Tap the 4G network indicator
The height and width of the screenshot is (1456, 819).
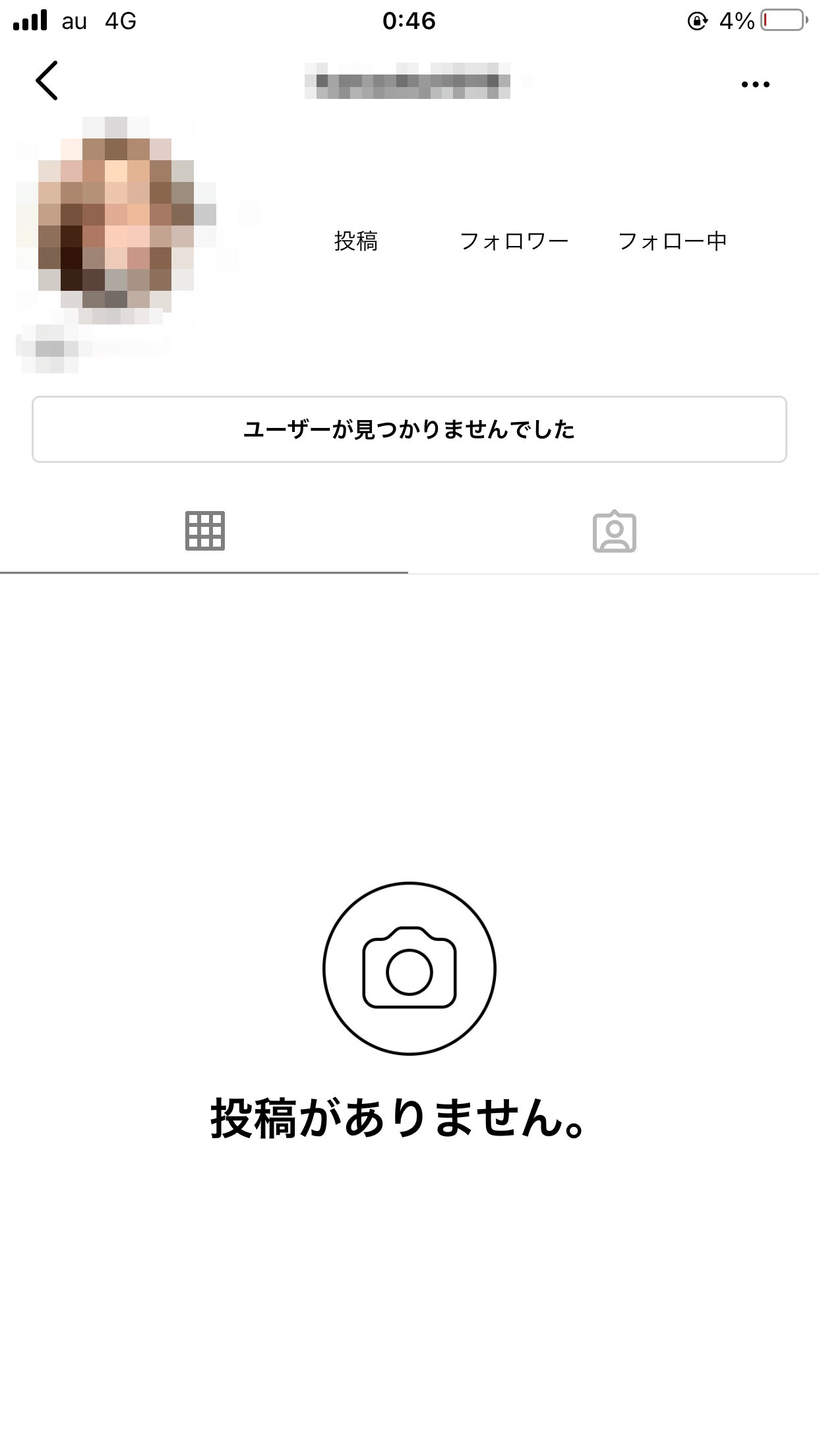click(120, 21)
